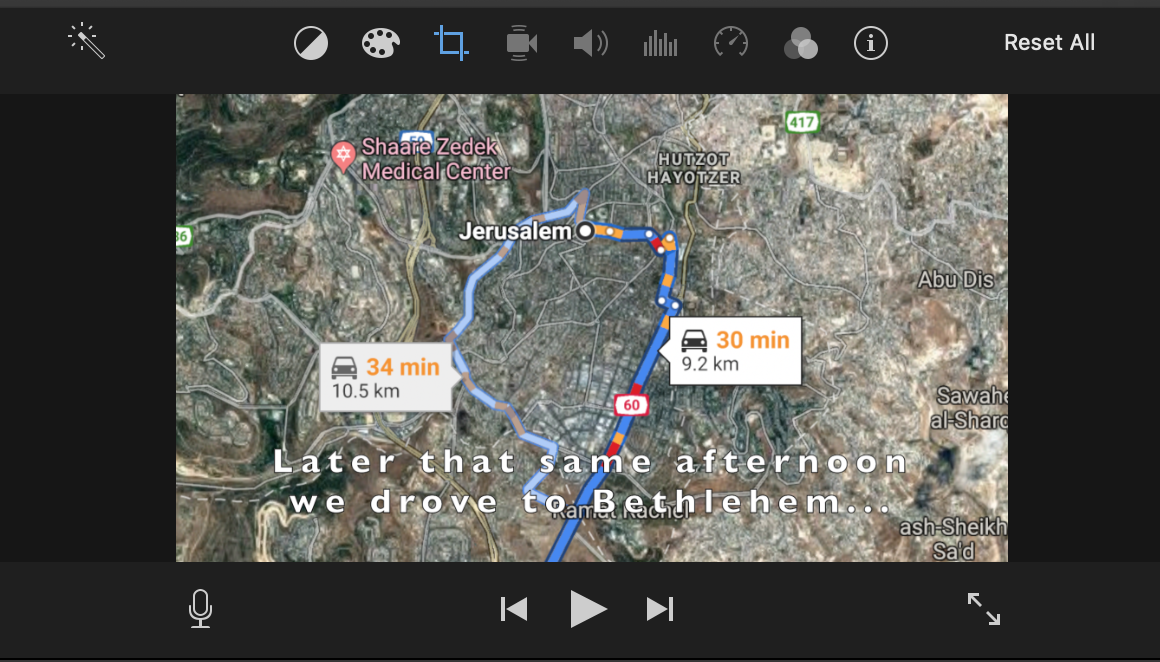Tap Reset All adjustments
Viewport: 1160px width, 662px height.
point(1049,43)
